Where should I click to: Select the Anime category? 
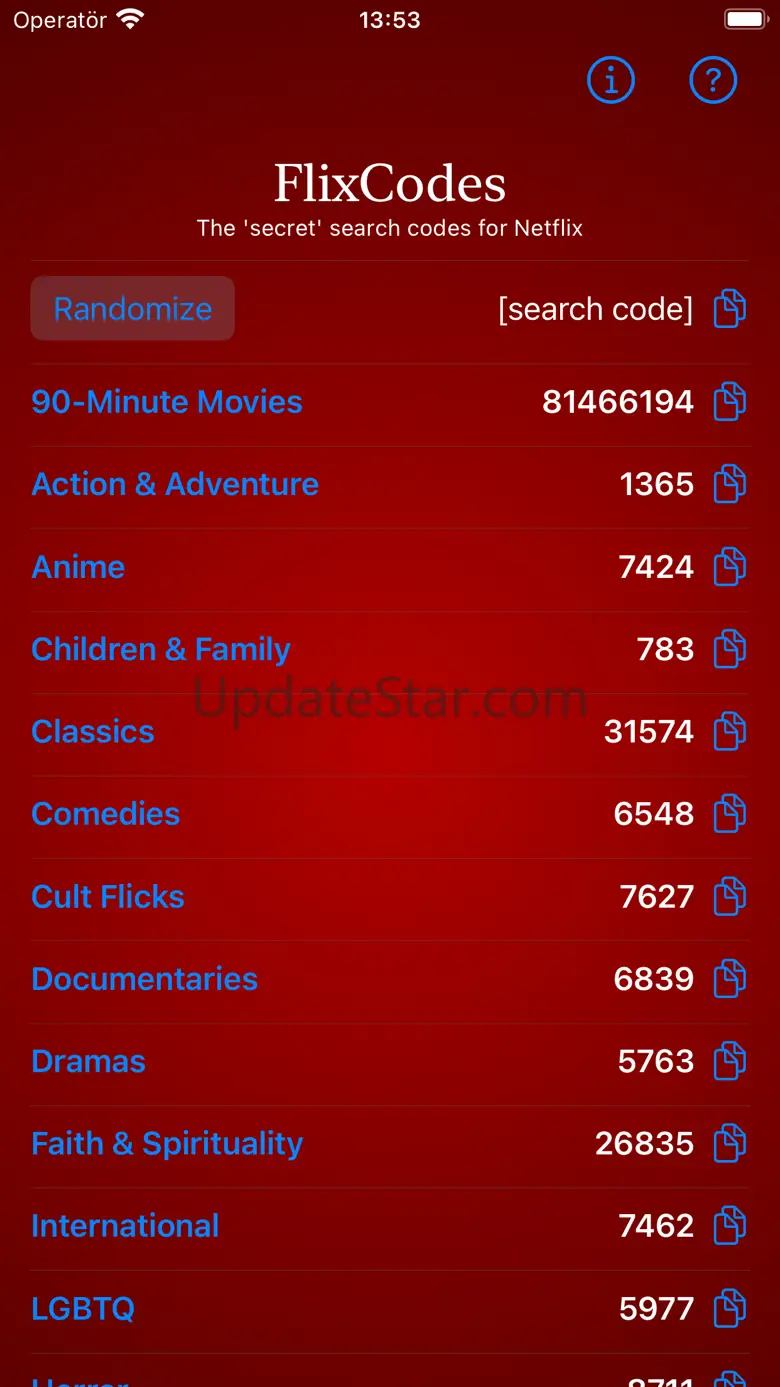(78, 567)
